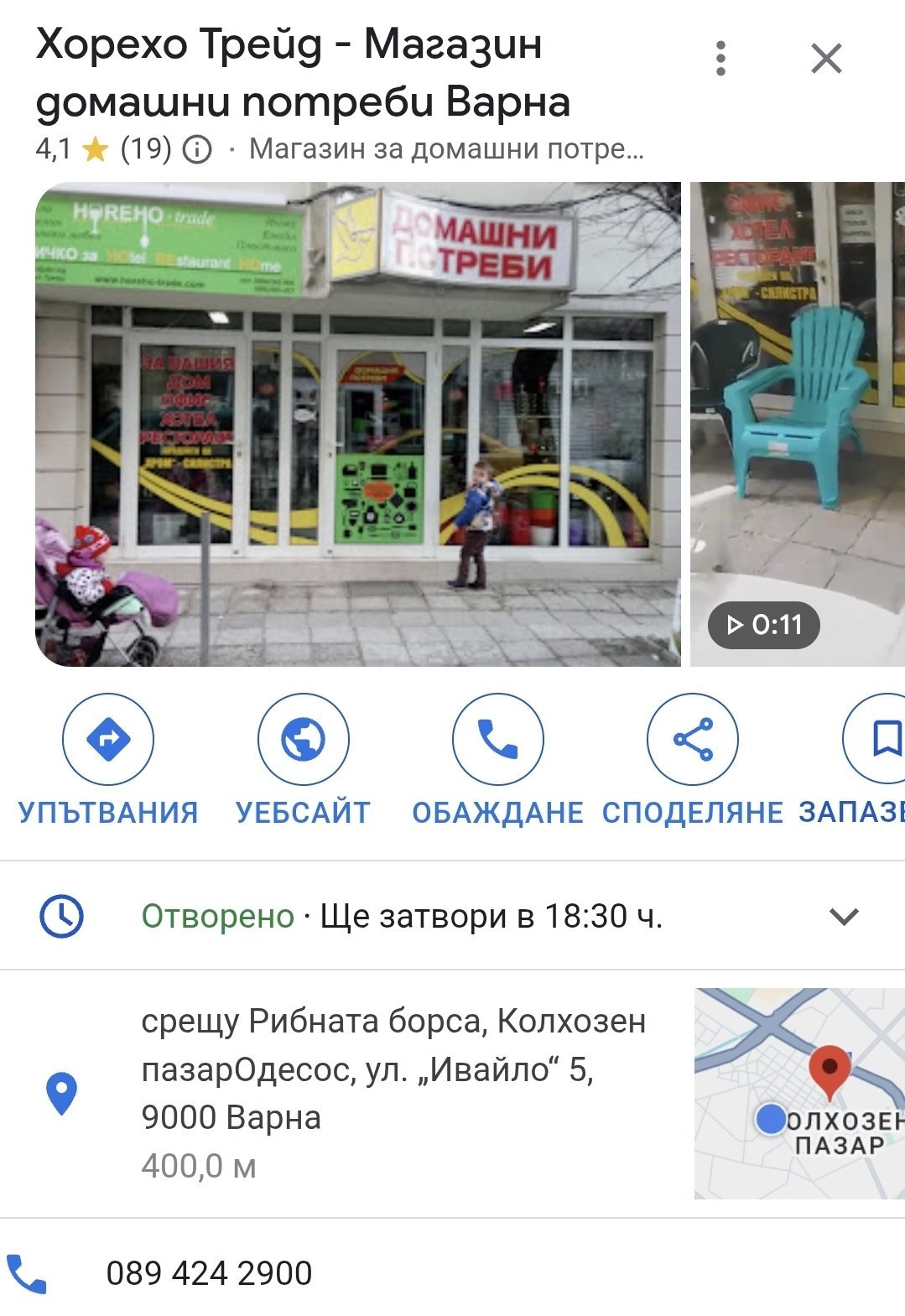Image resolution: width=905 pixels, height=1316 pixels.
Task: Open the address row for ул. Ивайло 5
Action: [393, 1069]
